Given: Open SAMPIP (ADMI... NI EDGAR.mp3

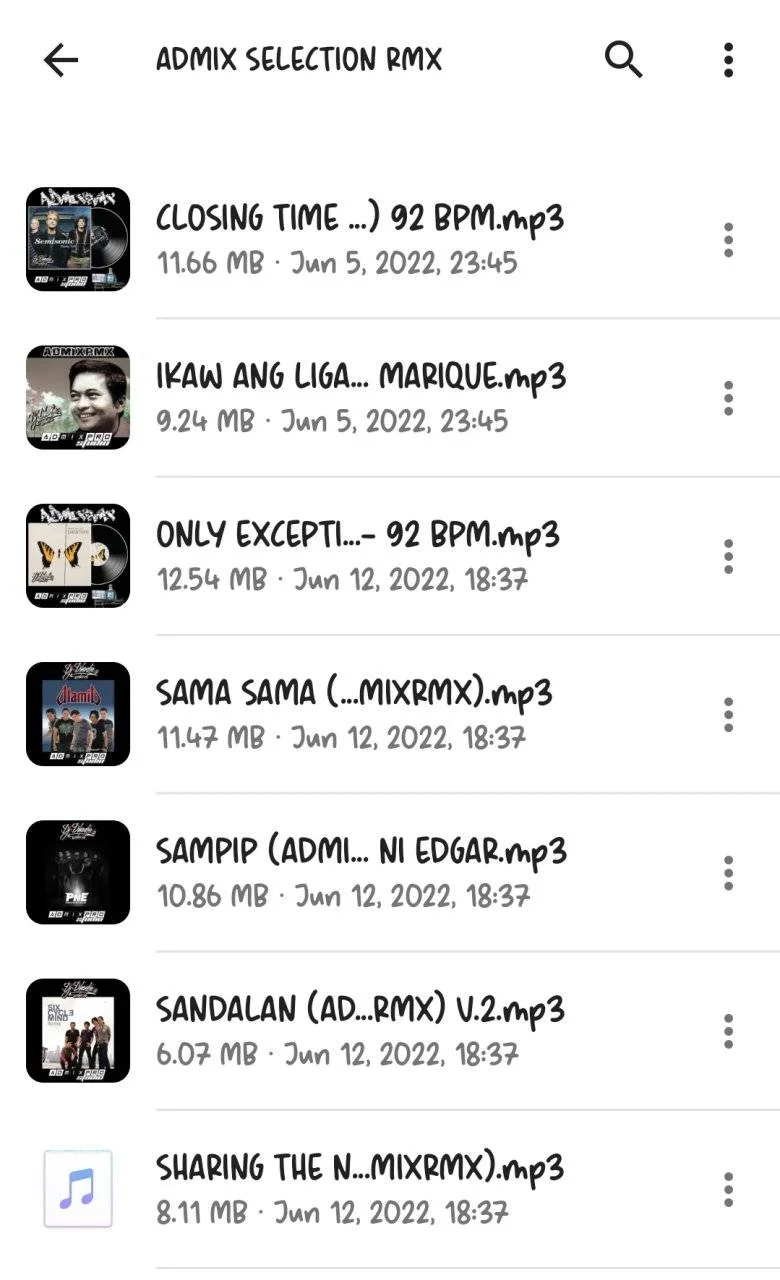Looking at the screenshot, I should click(x=390, y=872).
